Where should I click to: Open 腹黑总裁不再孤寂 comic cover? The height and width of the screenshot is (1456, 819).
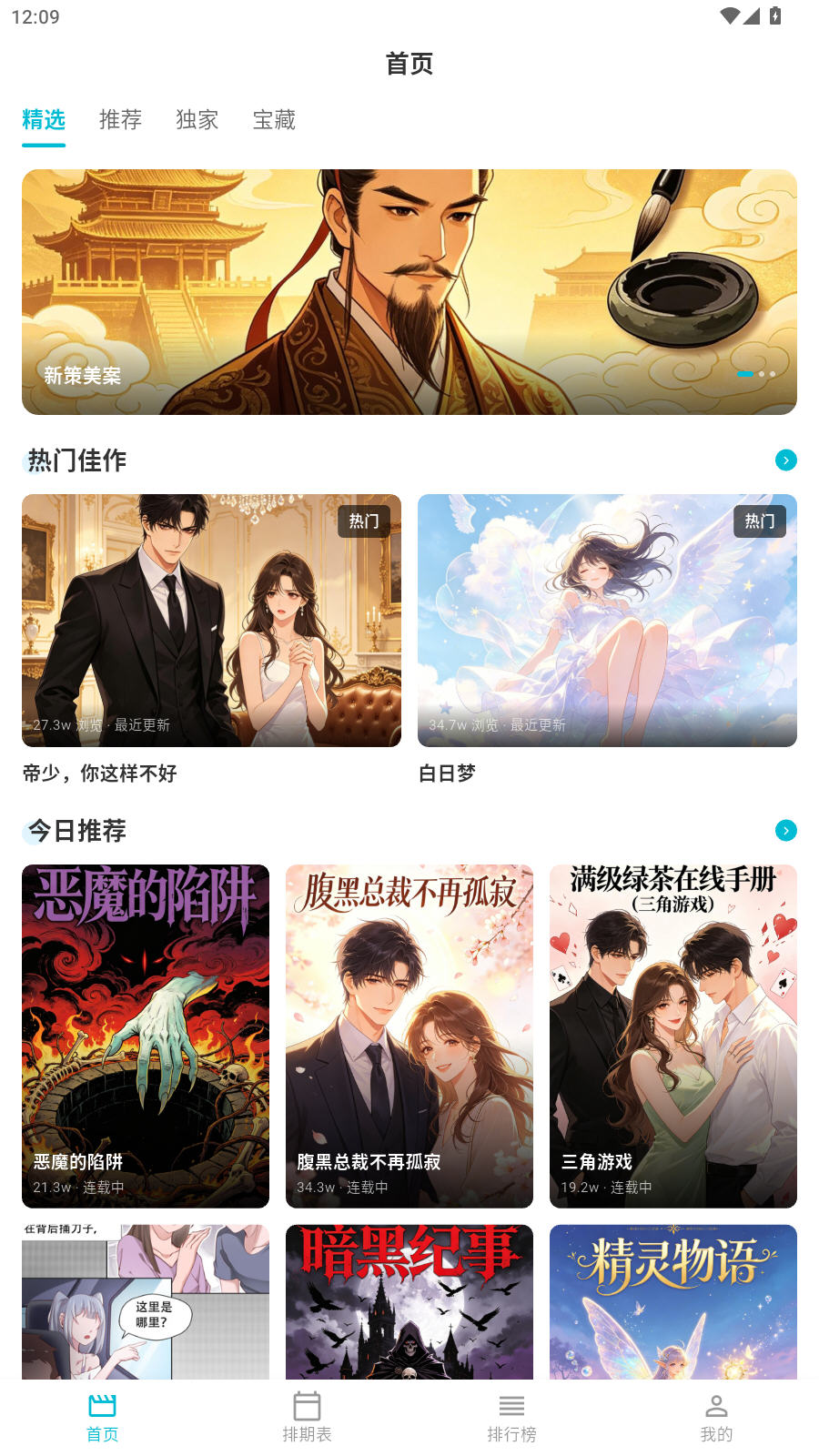click(x=409, y=1035)
